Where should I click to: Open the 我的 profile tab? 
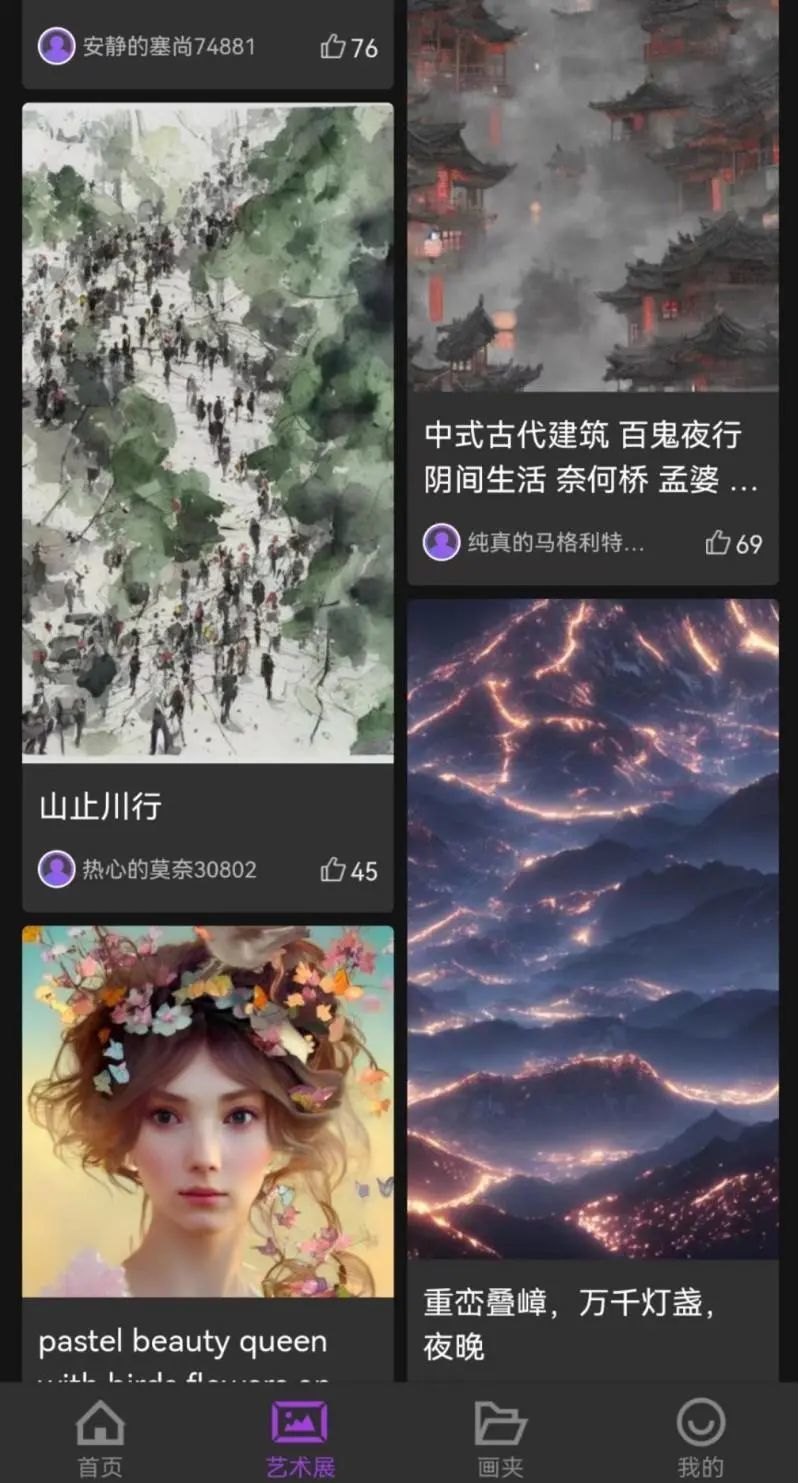[x=700, y=1435]
